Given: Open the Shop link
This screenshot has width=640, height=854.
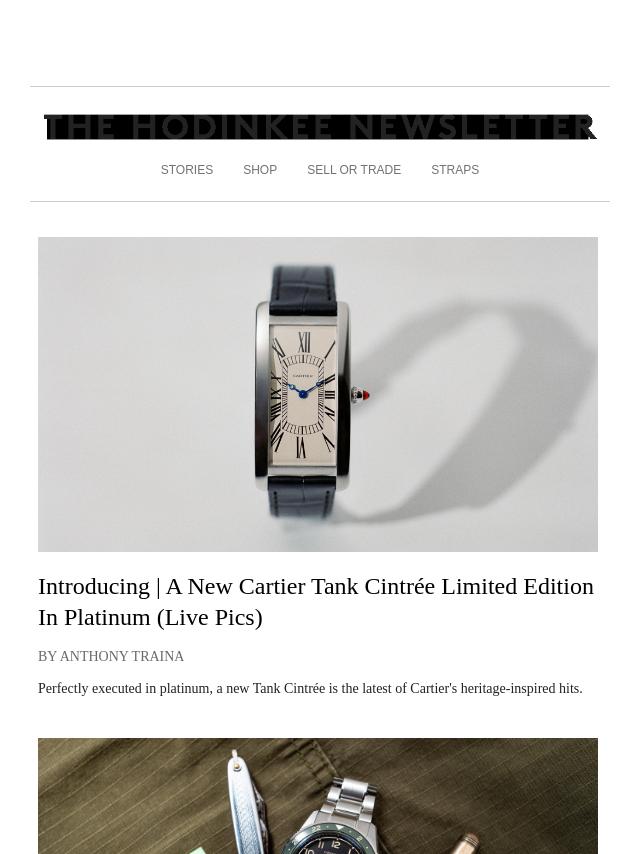Looking at the screenshot, I should tap(260, 170).
